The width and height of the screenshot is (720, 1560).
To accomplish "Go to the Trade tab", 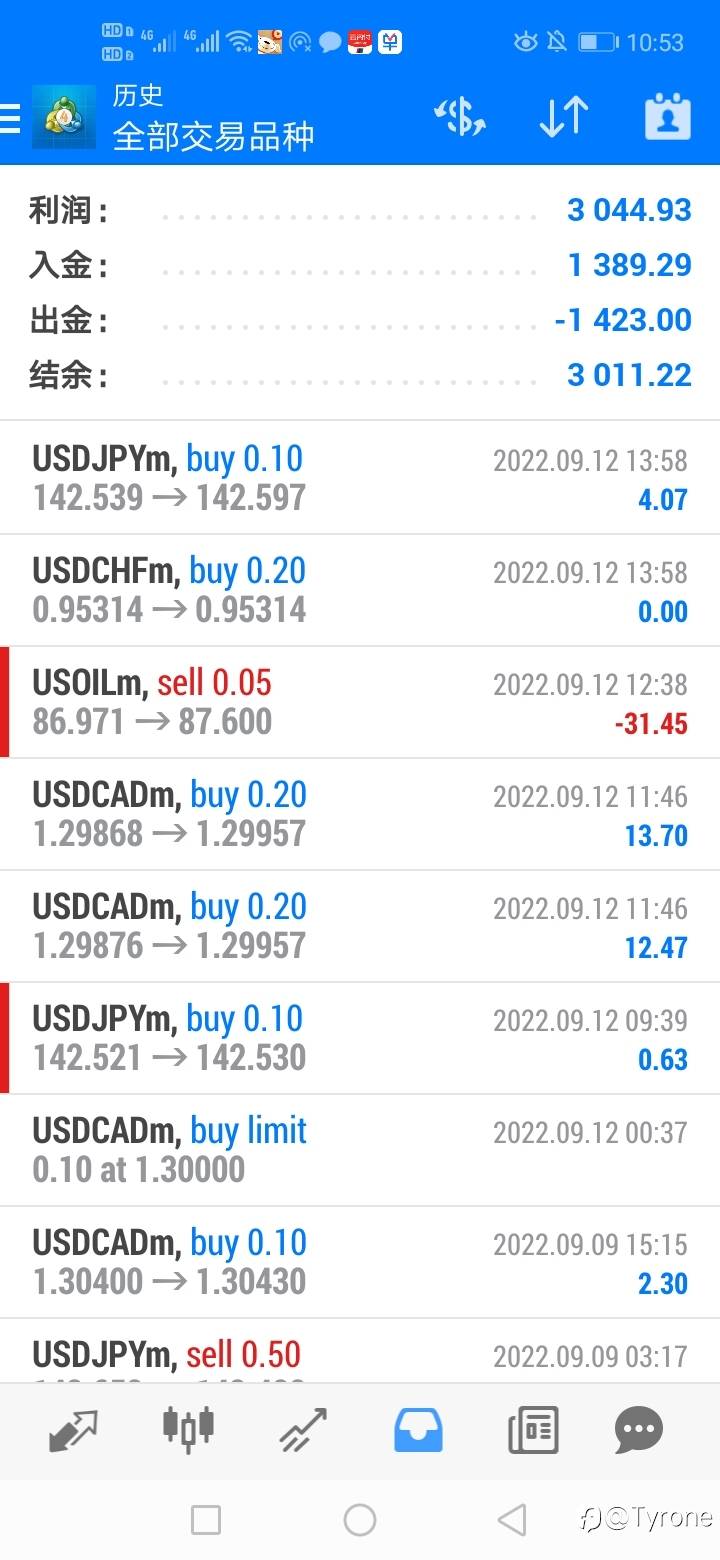I will click(303, 1430).
